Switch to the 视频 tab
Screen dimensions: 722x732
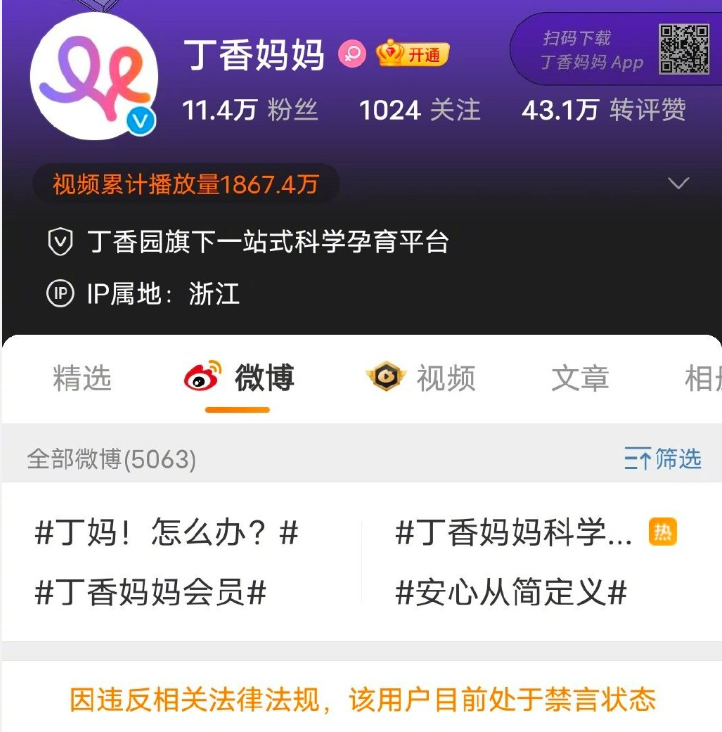pos(421,379)
